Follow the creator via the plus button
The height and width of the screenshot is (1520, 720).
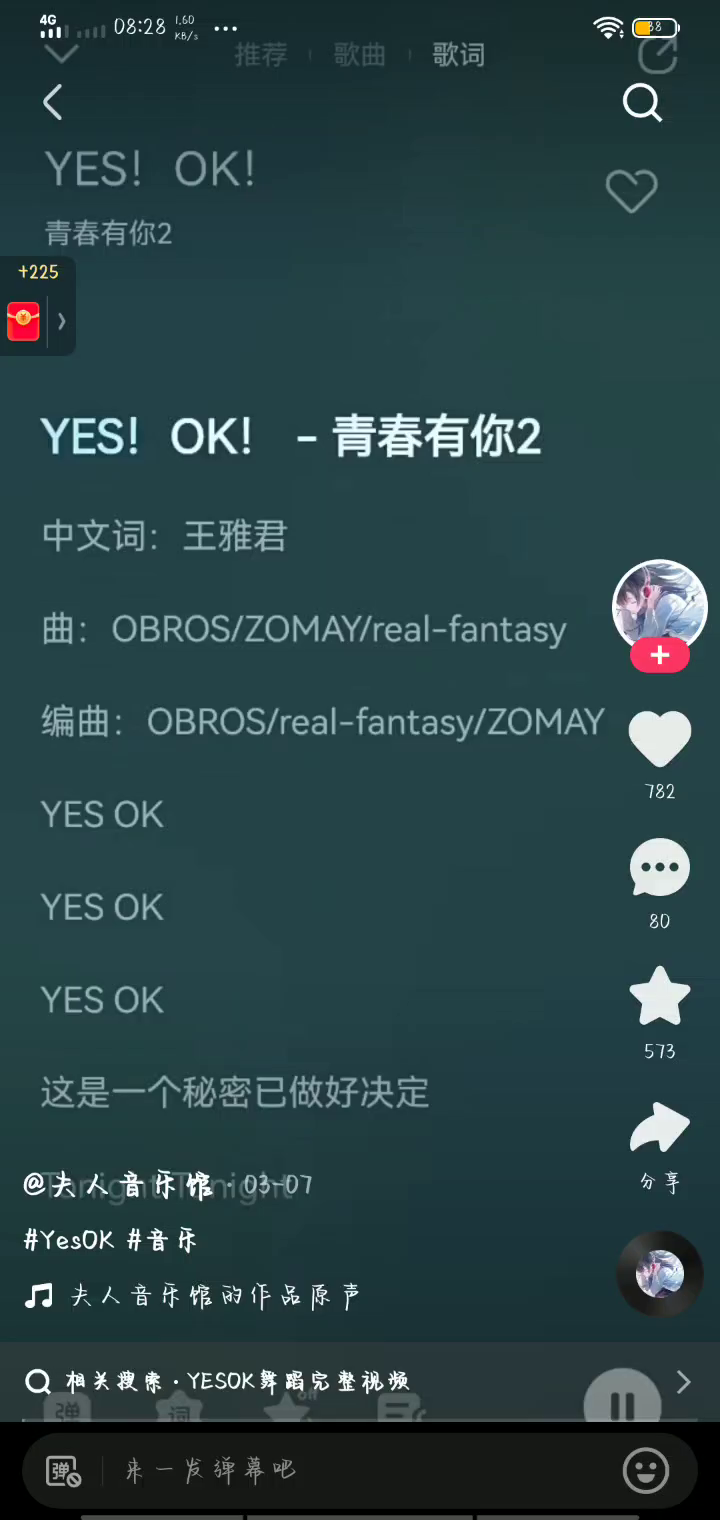point(659,656)
